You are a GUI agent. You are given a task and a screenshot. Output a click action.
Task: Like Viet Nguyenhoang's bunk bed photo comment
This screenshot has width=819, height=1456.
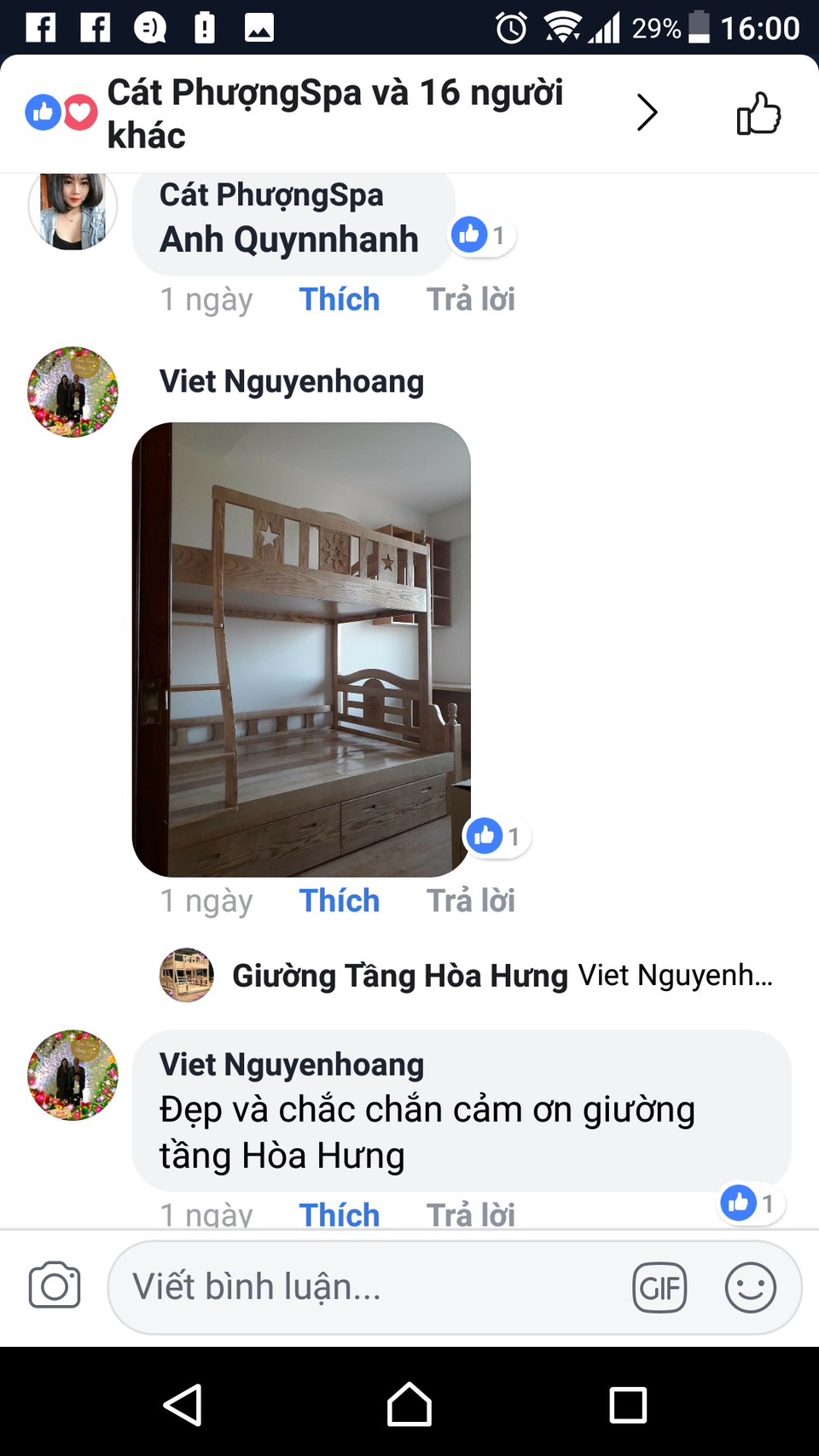[339, 901]
